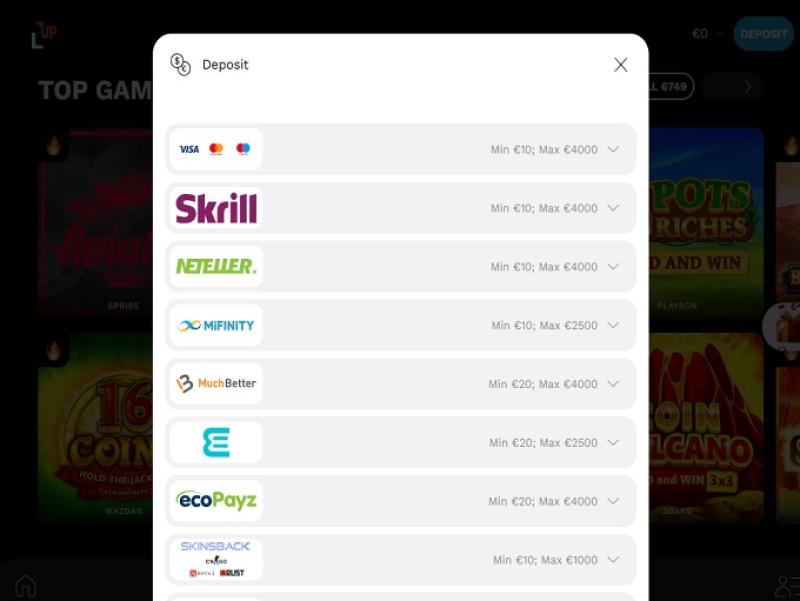Viewport: 800px width, 601px height.
Task: Close the Deposit dialog
Action: (620, 65)
